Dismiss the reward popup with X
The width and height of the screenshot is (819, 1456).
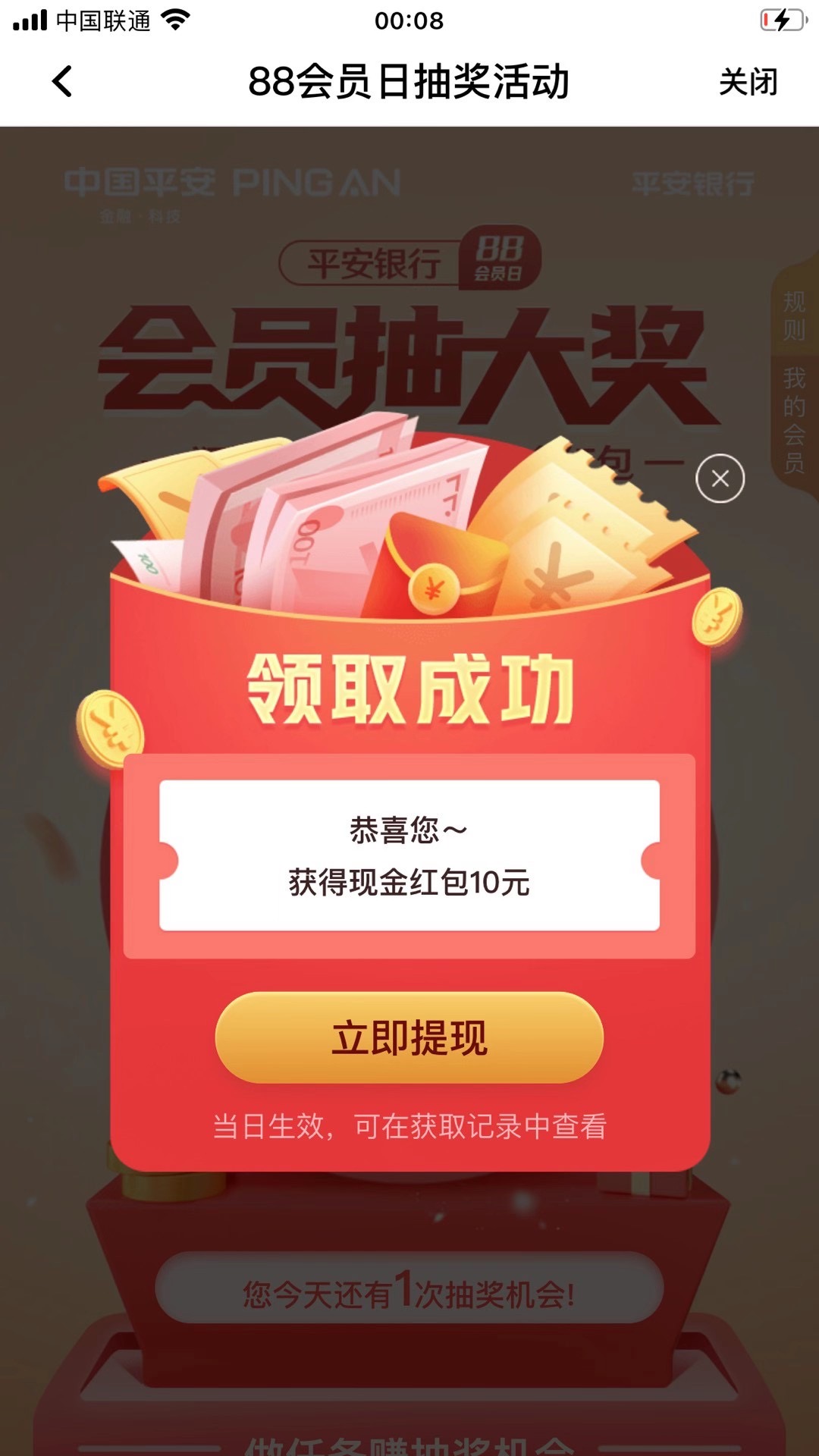(720, 479)
